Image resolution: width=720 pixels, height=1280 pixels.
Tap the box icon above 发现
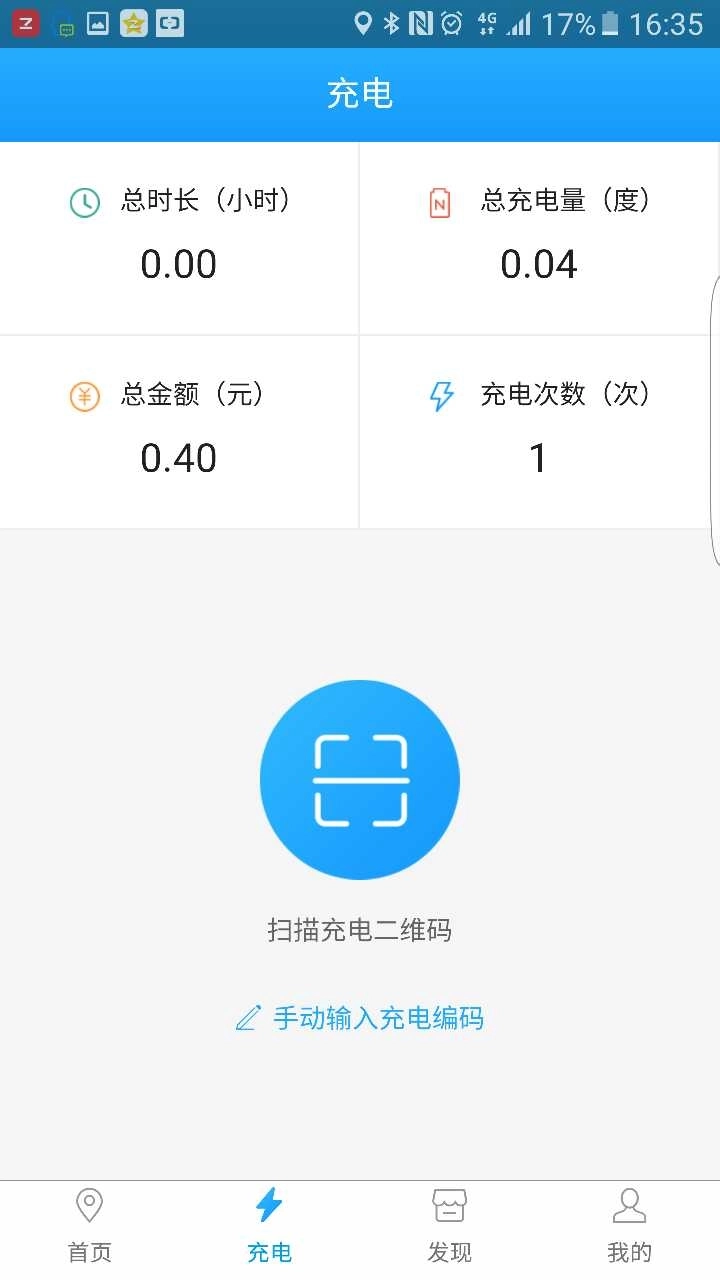pyautogui.click(x=448, y=1206)
